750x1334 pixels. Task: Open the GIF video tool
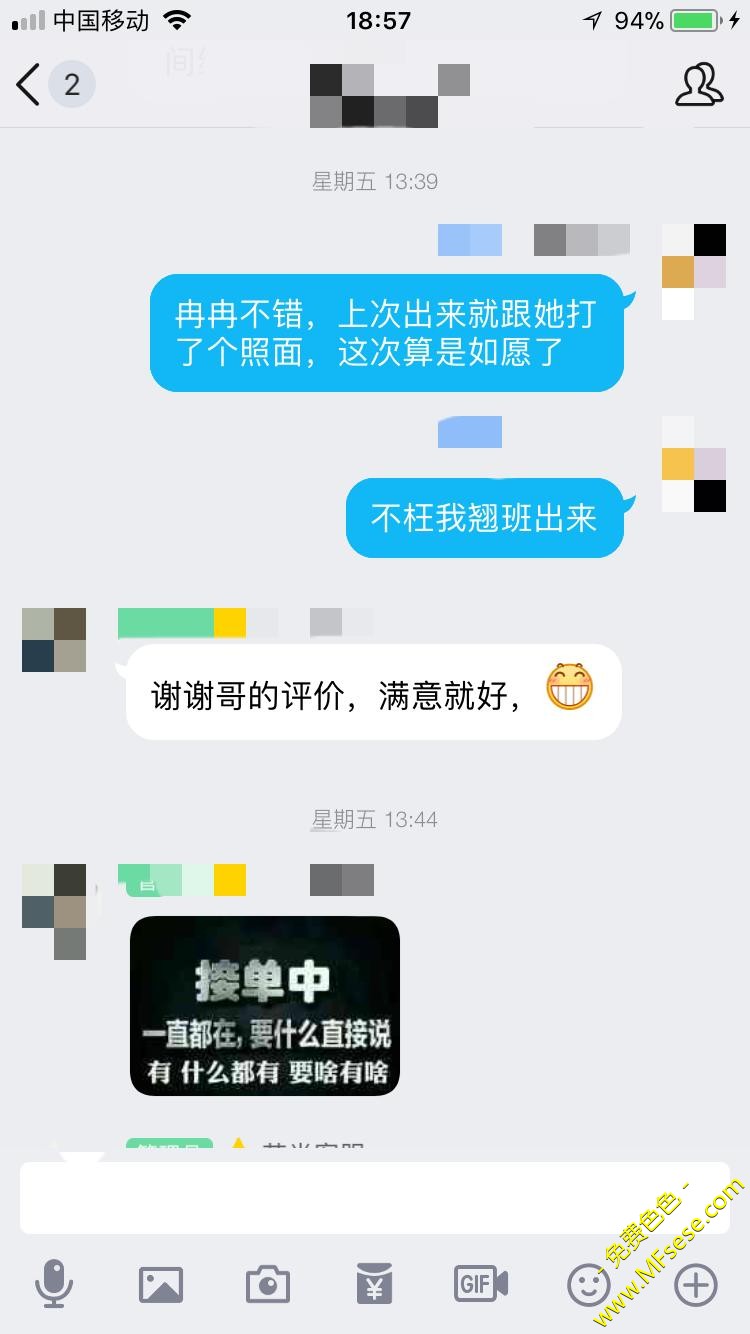[481, 1284]
